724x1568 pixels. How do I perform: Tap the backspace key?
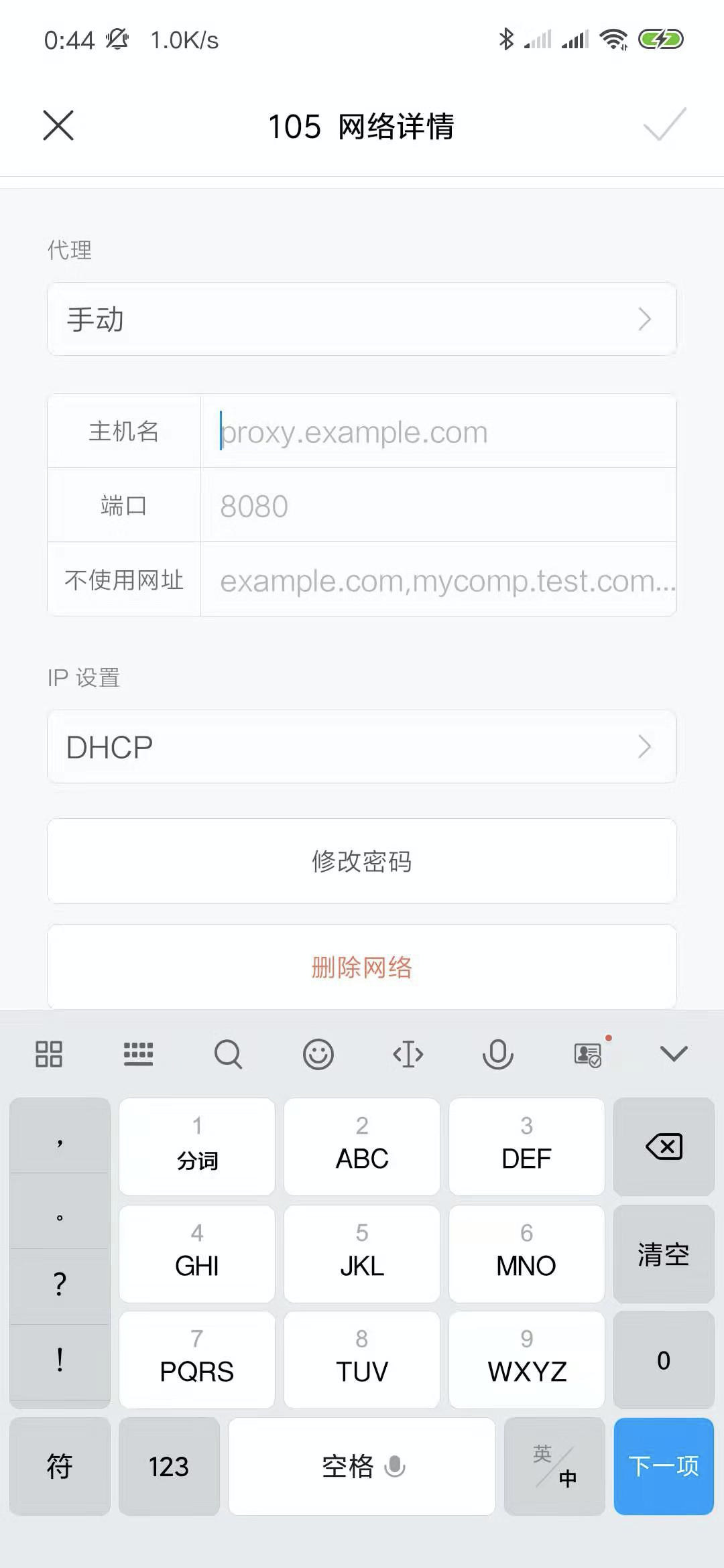[x=664, y=1147]
